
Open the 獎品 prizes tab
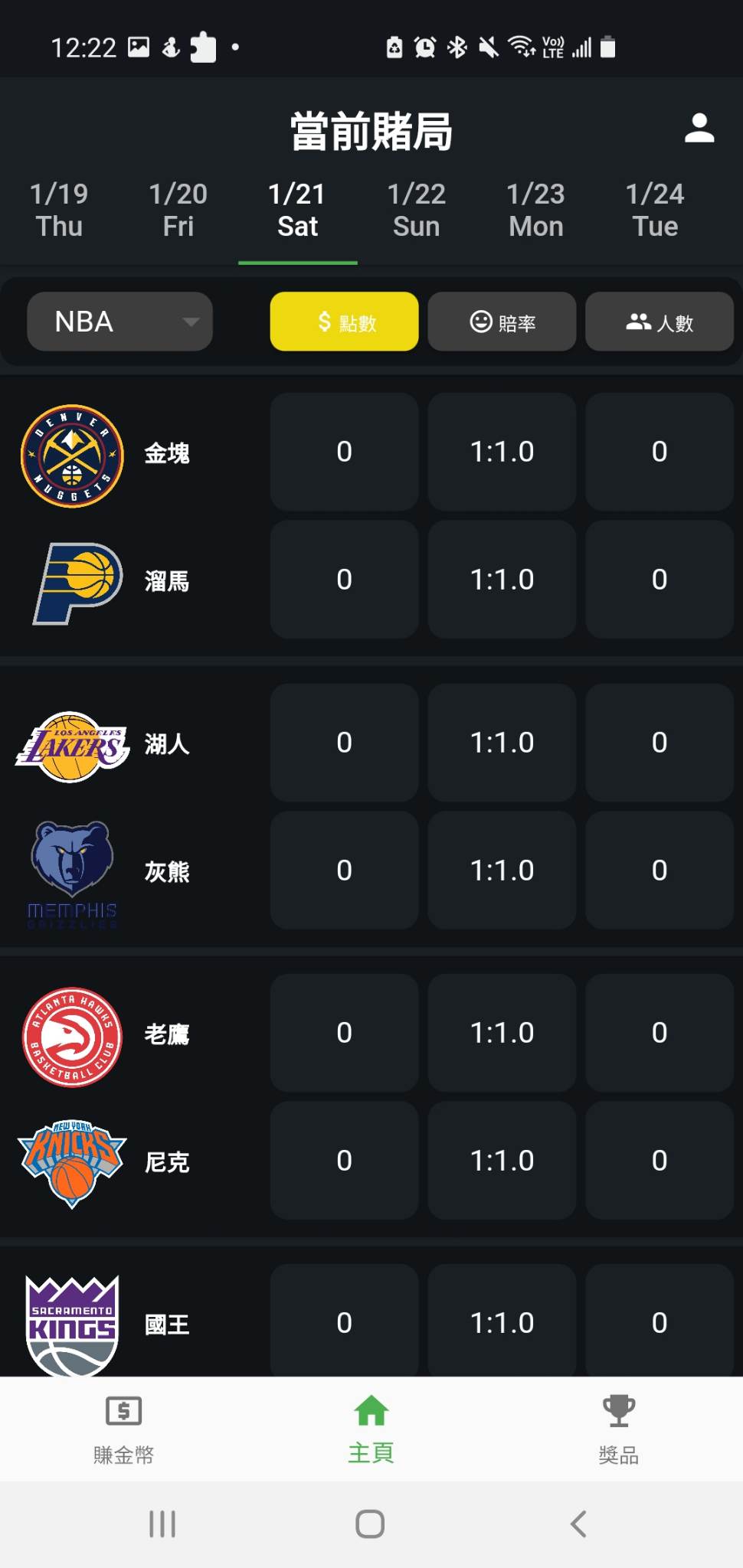(618, 1429)
